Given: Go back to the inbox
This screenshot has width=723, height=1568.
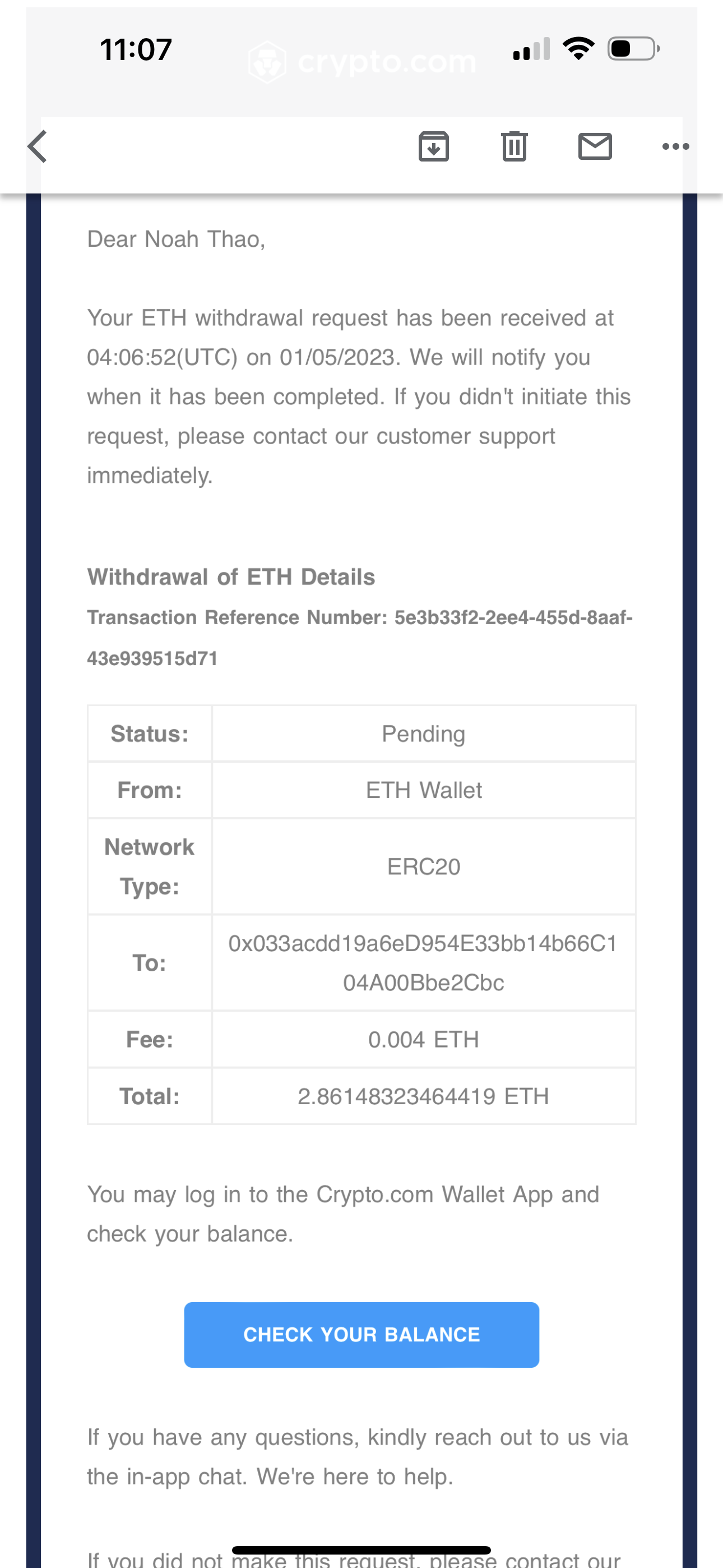Looking at the screenshot, I should click(38, 147).
